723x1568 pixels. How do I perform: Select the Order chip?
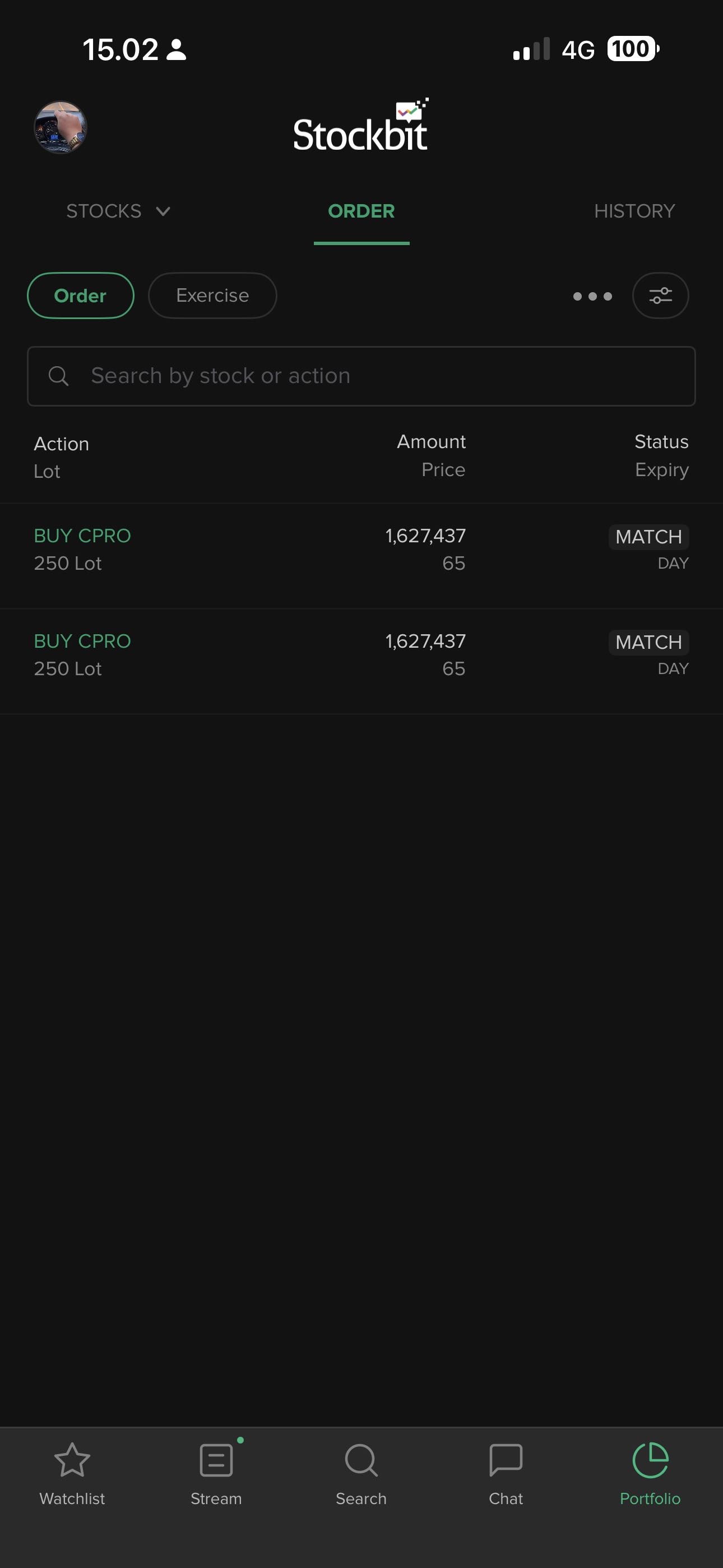(x=80, y=296)
